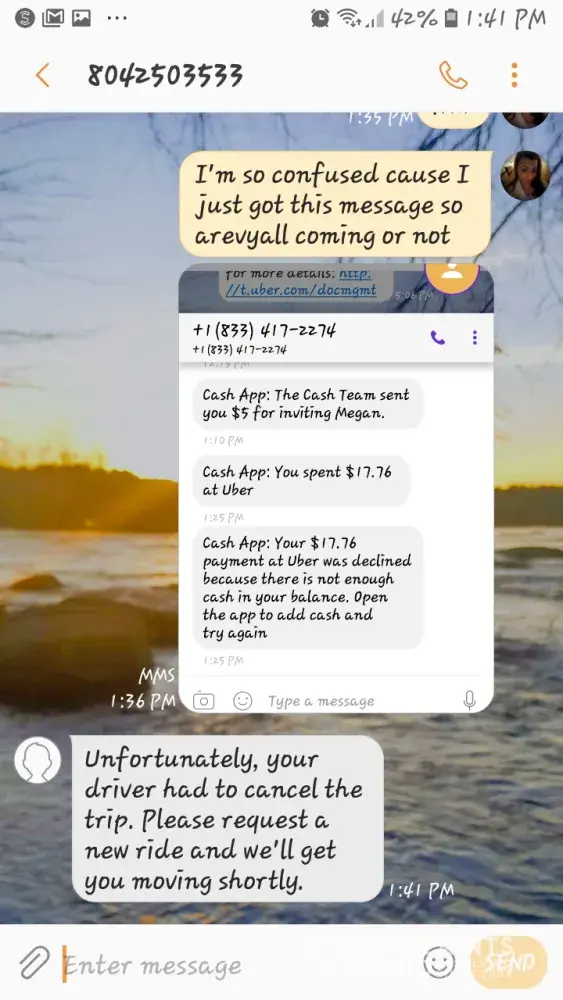Go back from the 8042503533 conversation
Image resolution: width=563 pixels, height=1000 pixels.
pyautogui.click(x=43, y=75)
